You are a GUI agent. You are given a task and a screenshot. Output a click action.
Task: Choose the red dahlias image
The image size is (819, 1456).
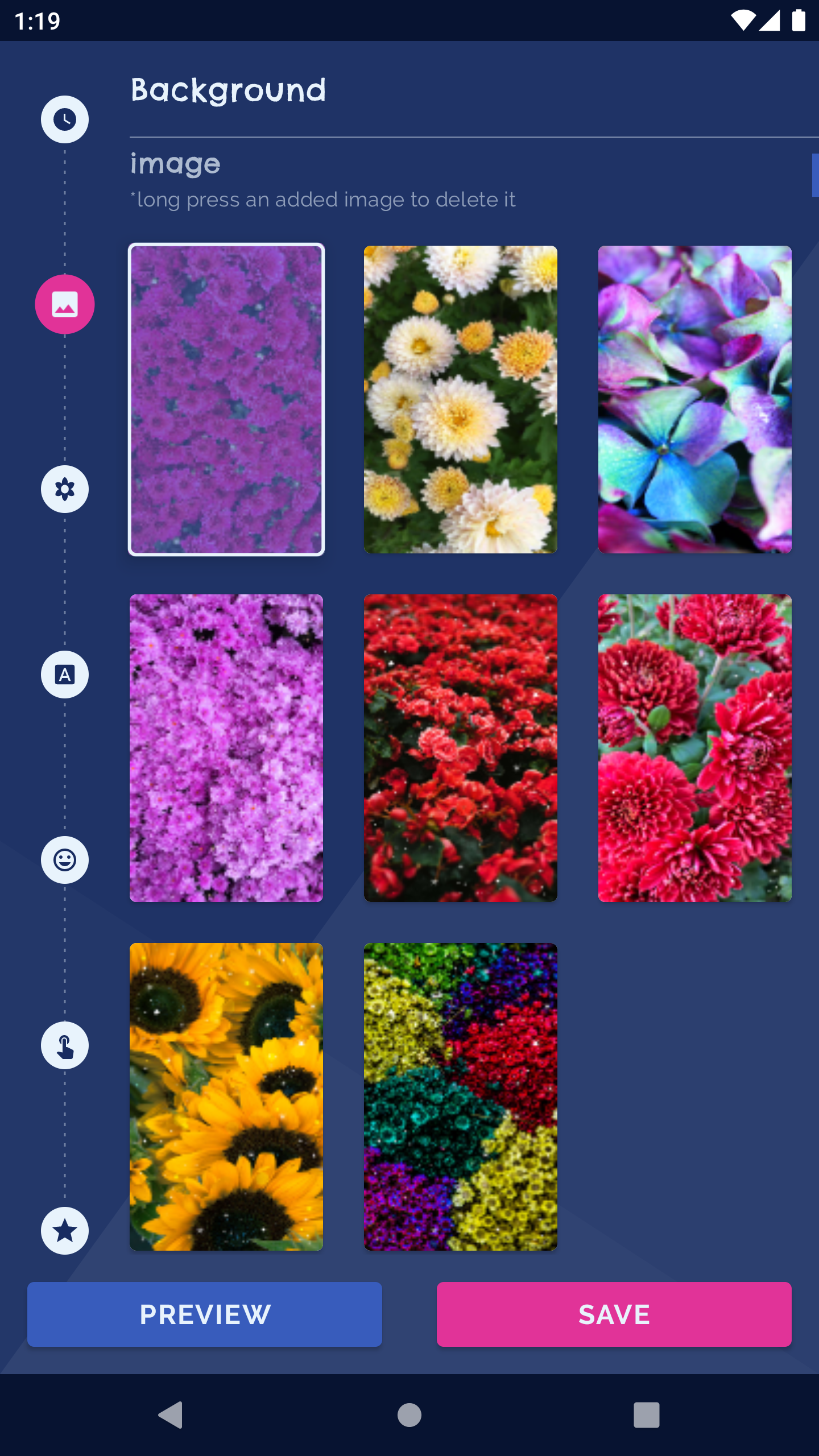[x=694, y=748]
